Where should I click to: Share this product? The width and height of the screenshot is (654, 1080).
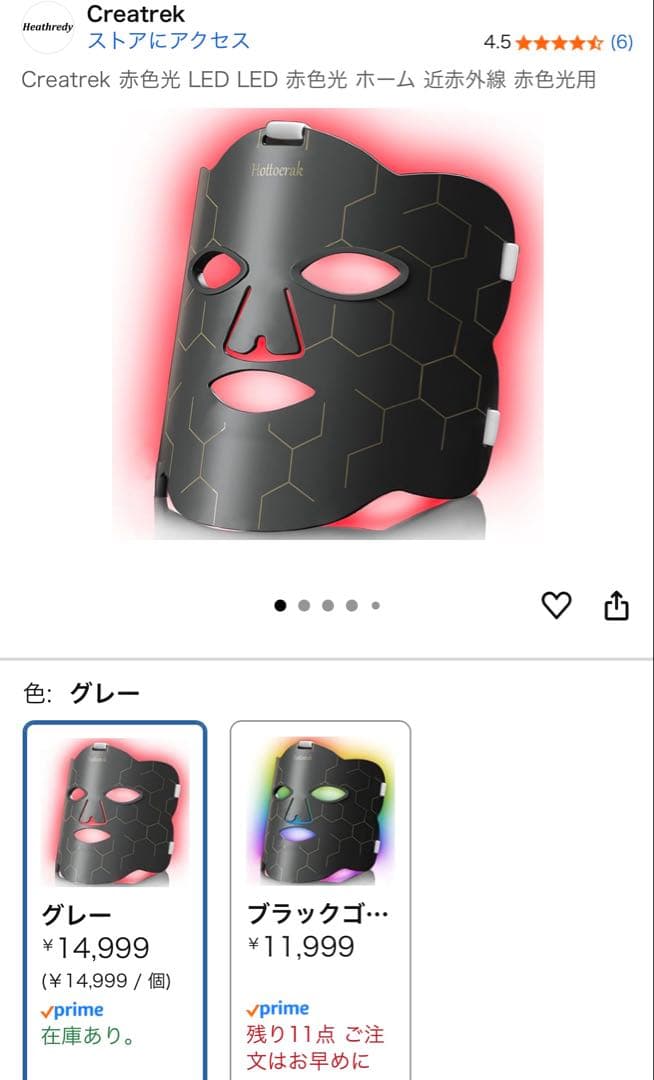click(617, 605)
